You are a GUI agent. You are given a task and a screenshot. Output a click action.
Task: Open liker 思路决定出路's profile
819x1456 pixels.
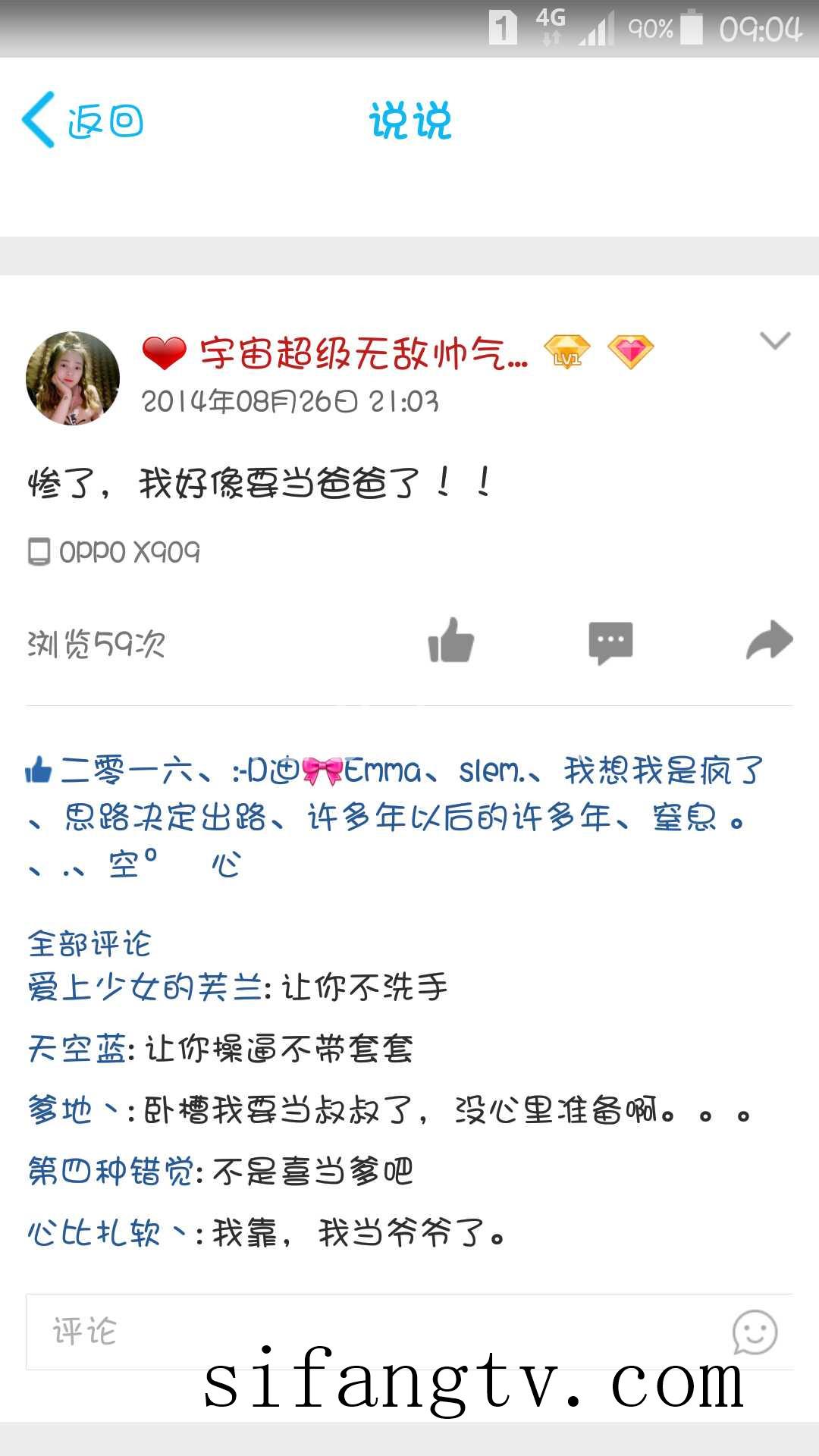pyautogui.click(x=165, y=818)
